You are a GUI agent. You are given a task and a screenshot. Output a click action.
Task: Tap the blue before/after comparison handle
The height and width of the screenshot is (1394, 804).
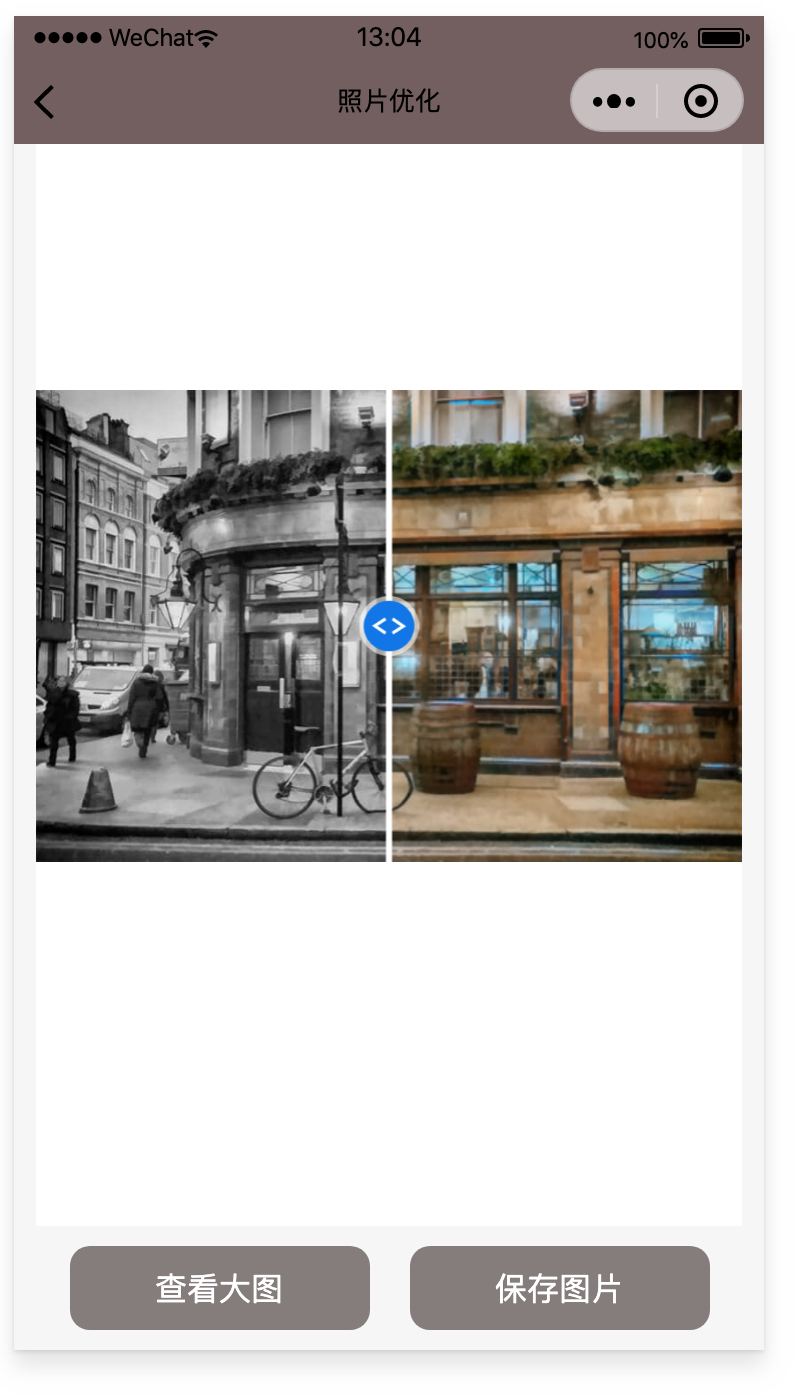[388, 626]
